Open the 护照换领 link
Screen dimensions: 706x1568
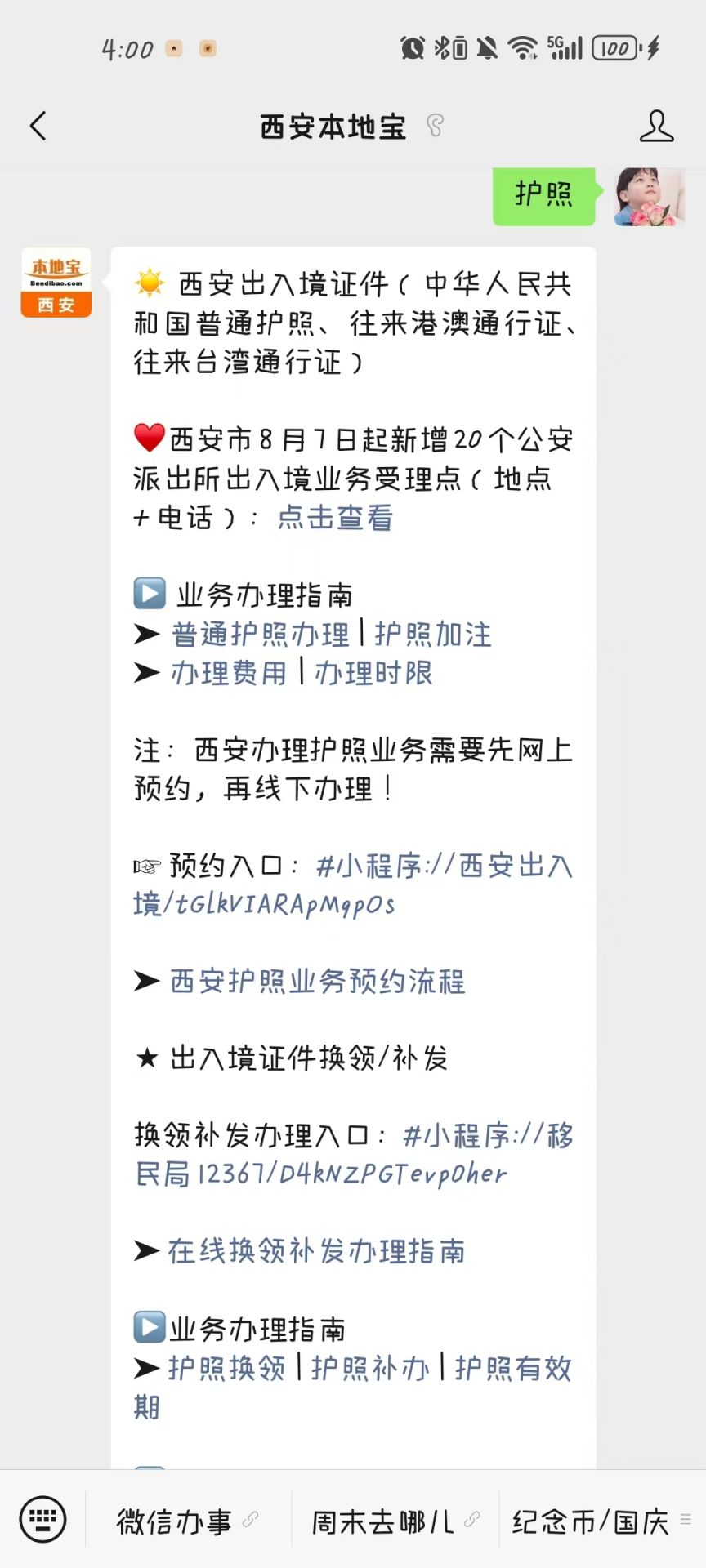pyautogui.click(x=226, y=1369)
